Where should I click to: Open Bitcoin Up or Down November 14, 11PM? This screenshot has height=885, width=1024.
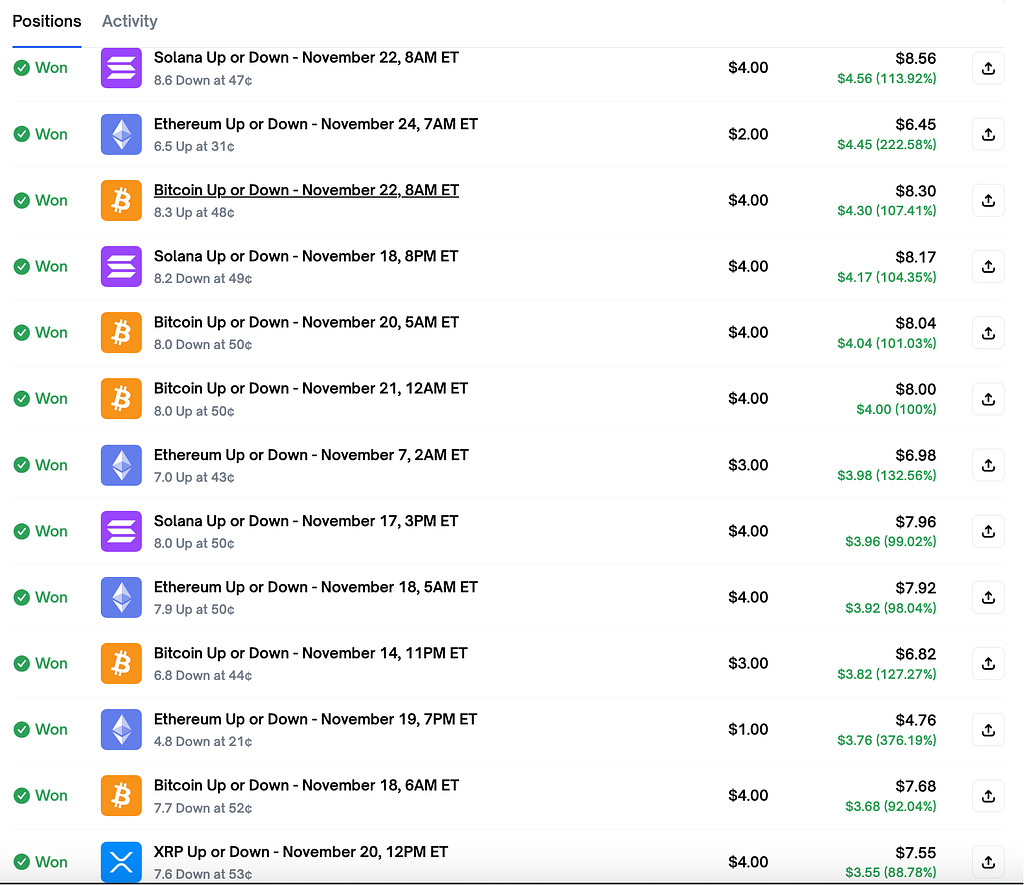(310, 653)
